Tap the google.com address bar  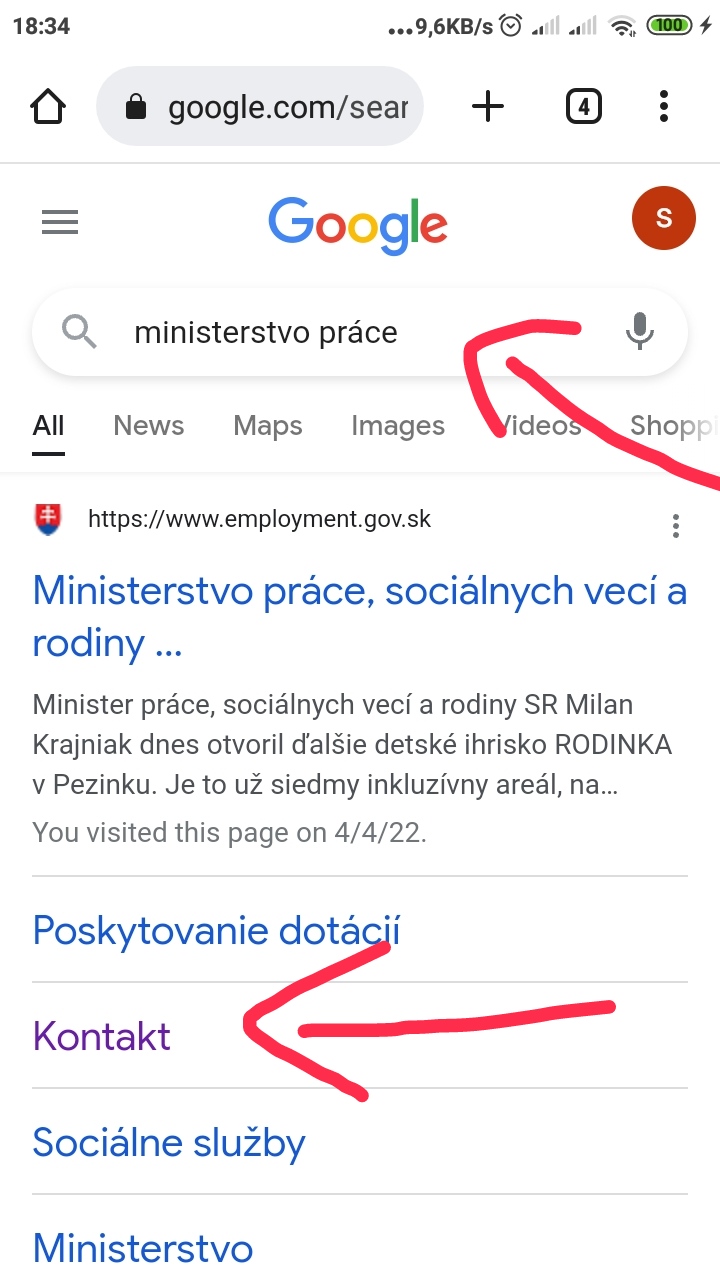[260, 106]
